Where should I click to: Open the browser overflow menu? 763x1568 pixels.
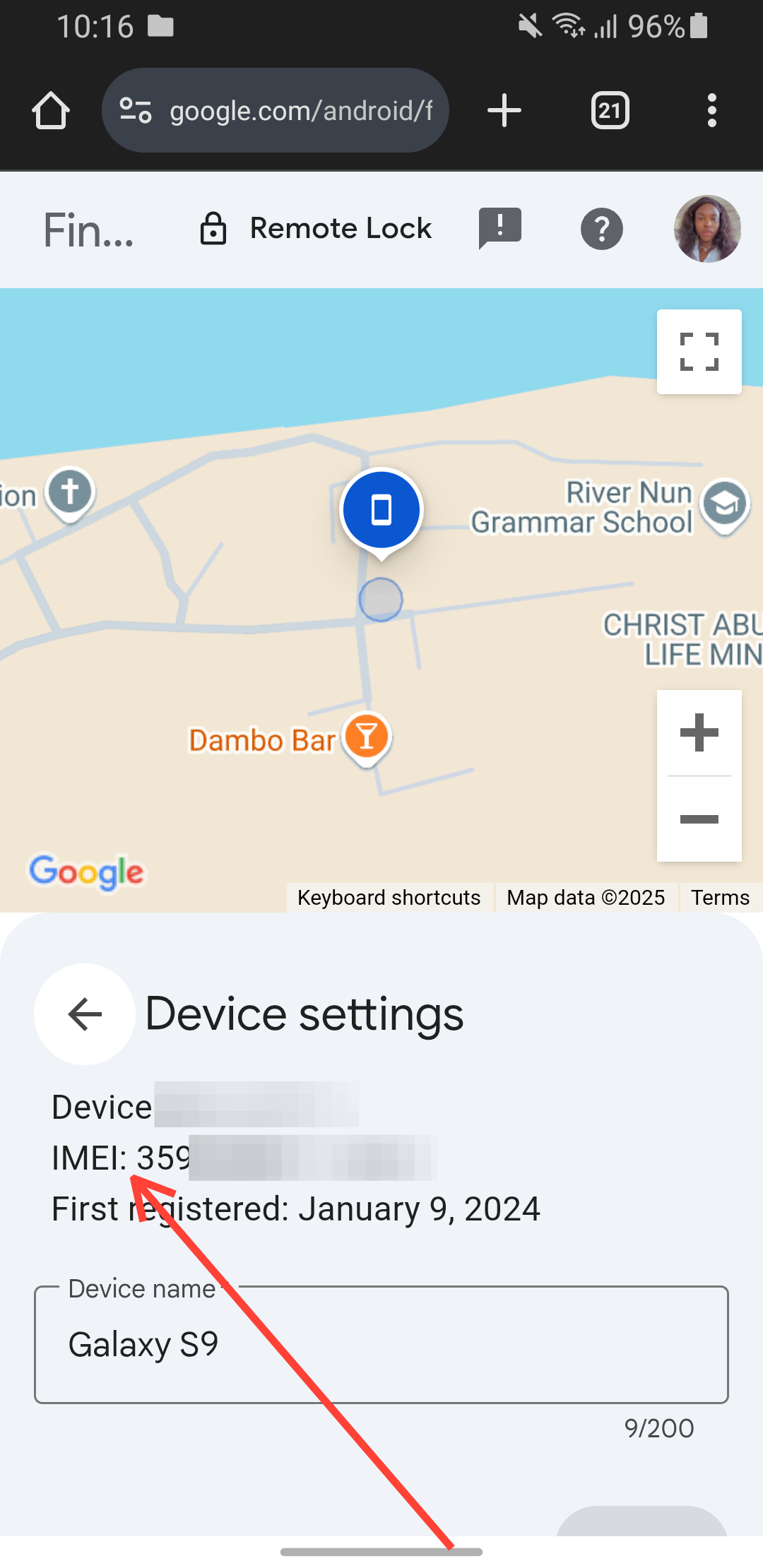(711, 111)
